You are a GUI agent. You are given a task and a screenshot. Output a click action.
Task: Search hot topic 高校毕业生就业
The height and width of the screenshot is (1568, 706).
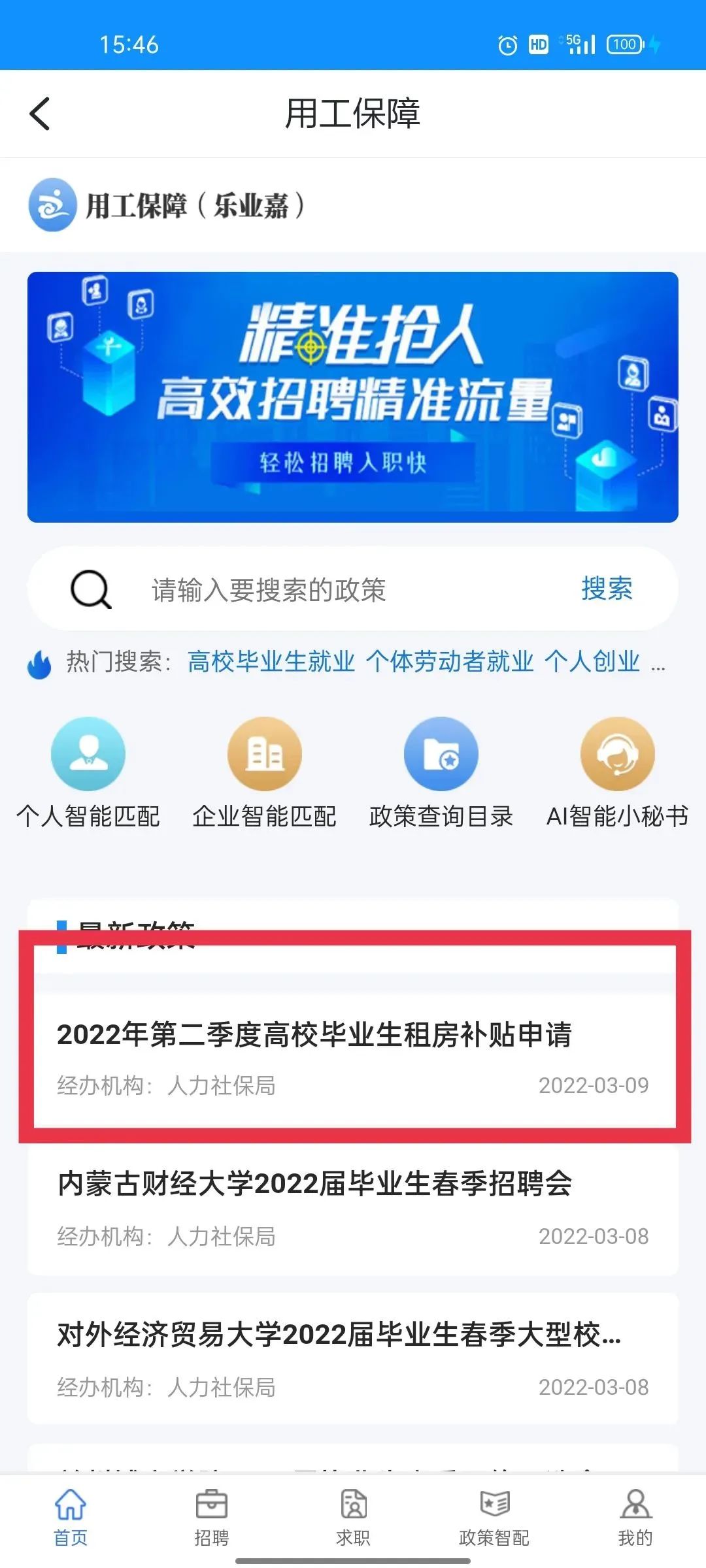(271, 662)
